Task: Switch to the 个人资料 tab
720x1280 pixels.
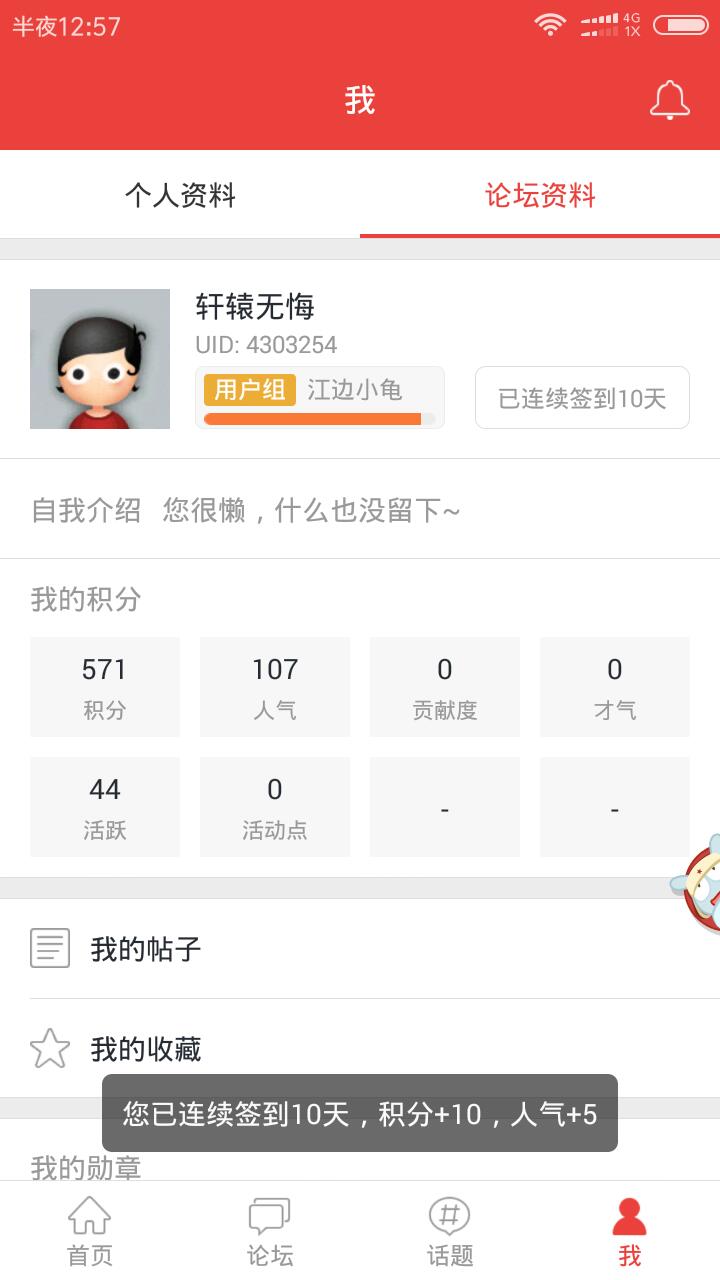Action: point(180,195)
